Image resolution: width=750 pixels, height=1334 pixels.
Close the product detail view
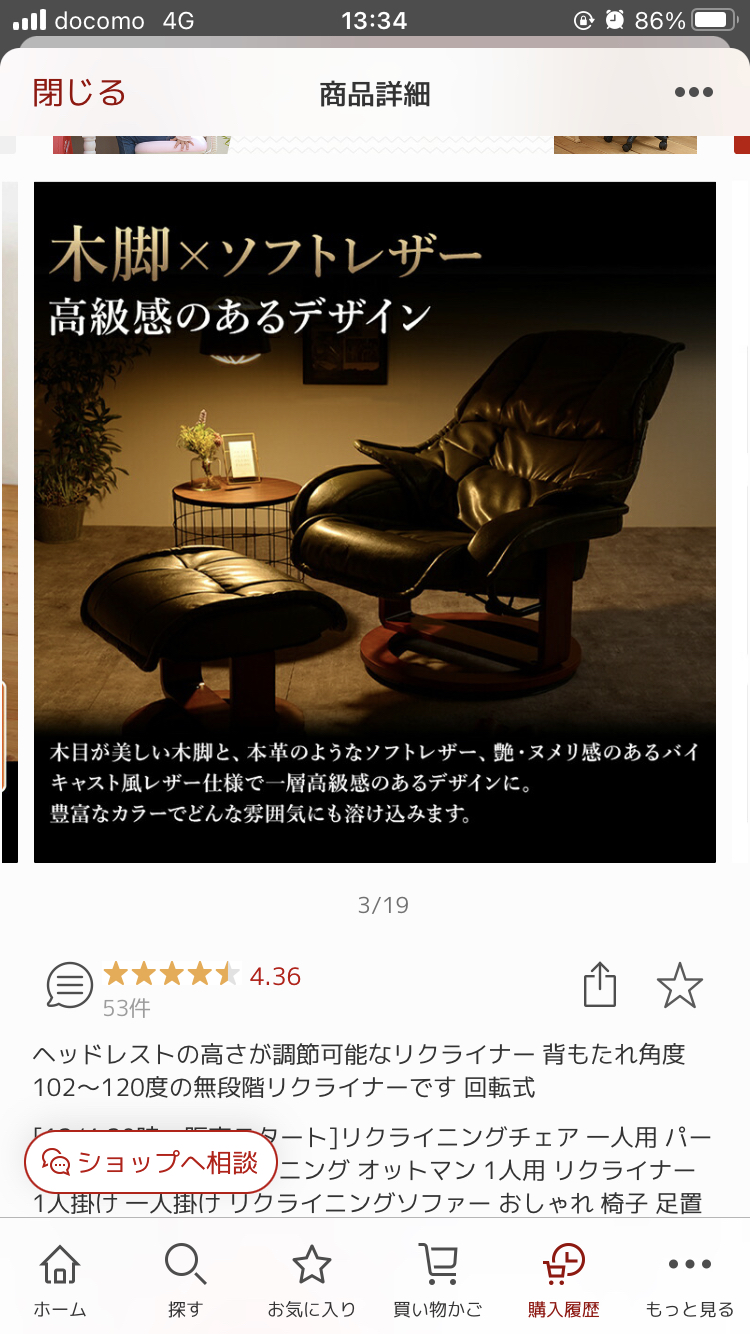click(x=79, y=93)
